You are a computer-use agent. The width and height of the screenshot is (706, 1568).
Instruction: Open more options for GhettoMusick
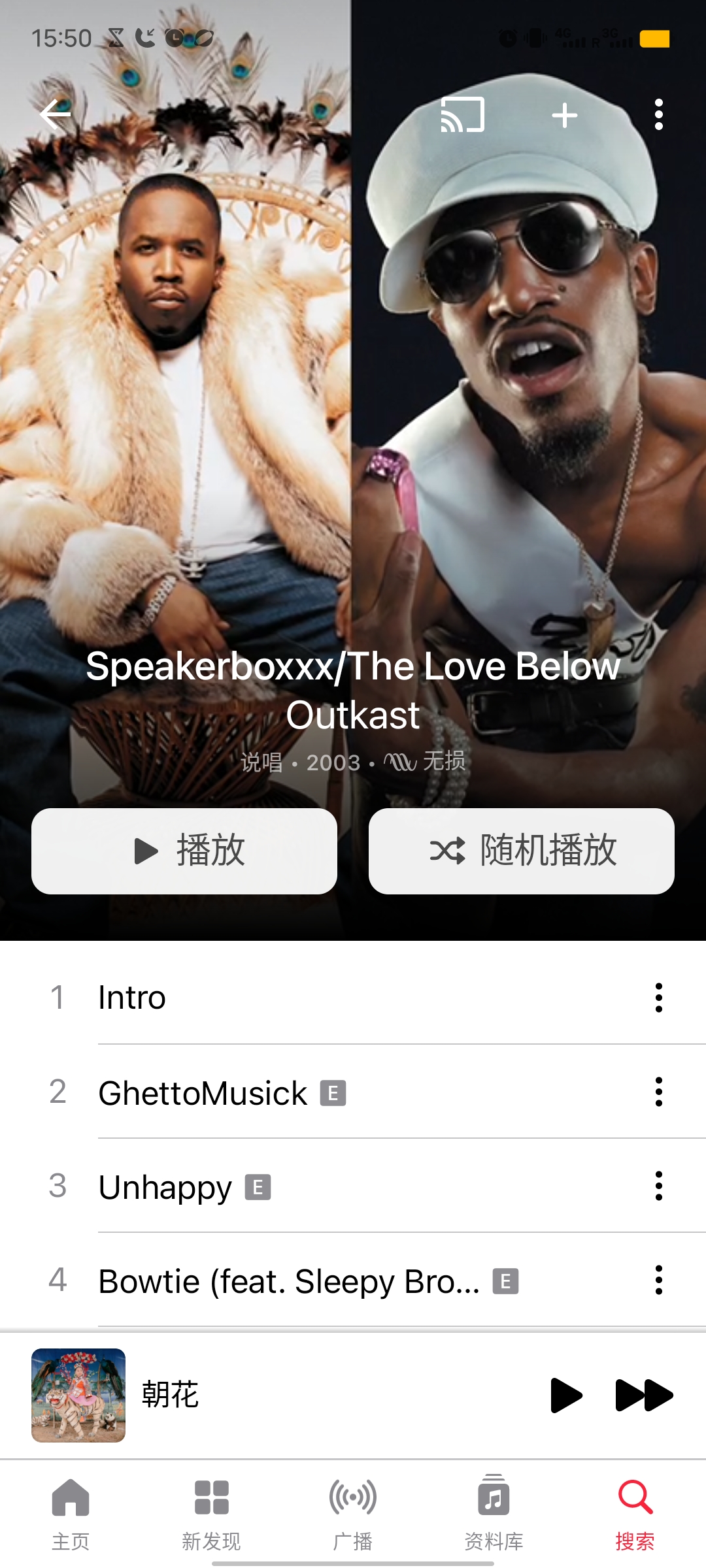pos(658,1092)
